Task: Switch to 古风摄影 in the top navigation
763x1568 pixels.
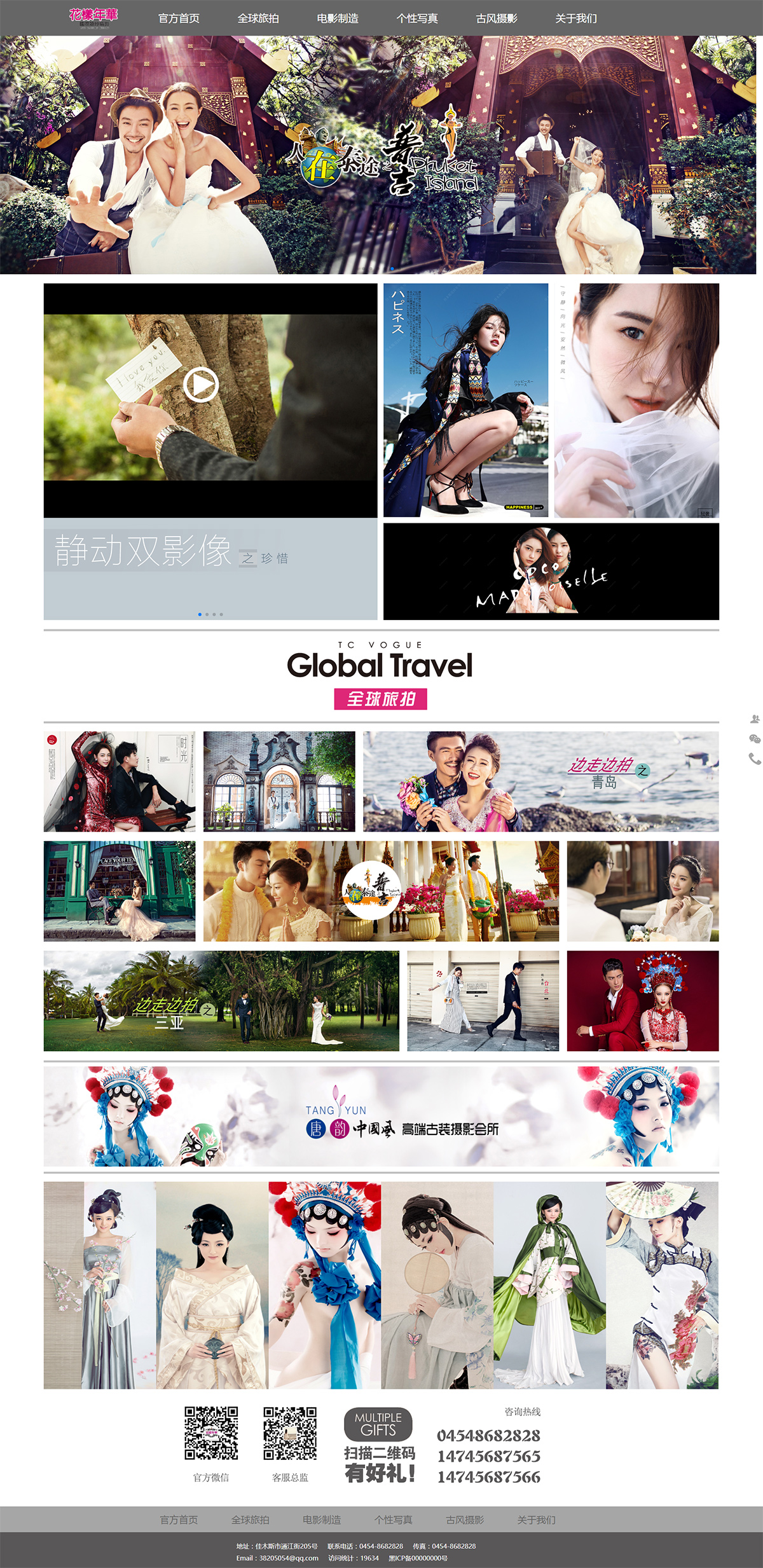Action: (496, 18)
